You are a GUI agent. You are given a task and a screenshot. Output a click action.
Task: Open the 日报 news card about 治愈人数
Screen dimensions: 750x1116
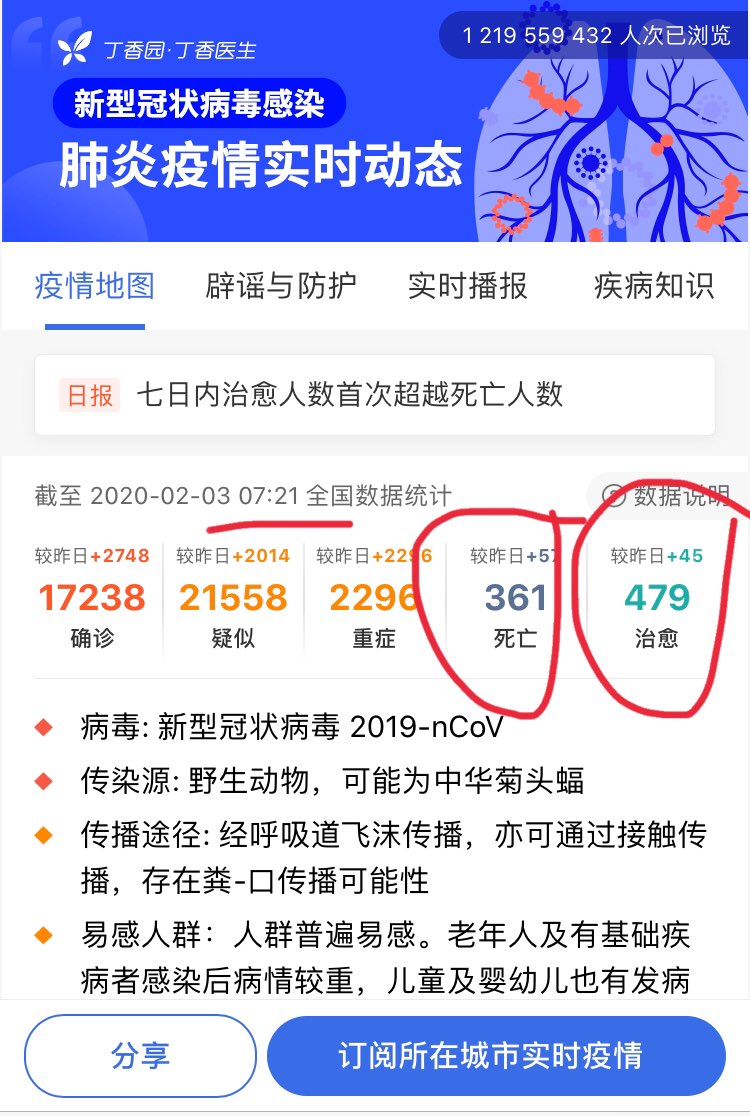[374, 394]
